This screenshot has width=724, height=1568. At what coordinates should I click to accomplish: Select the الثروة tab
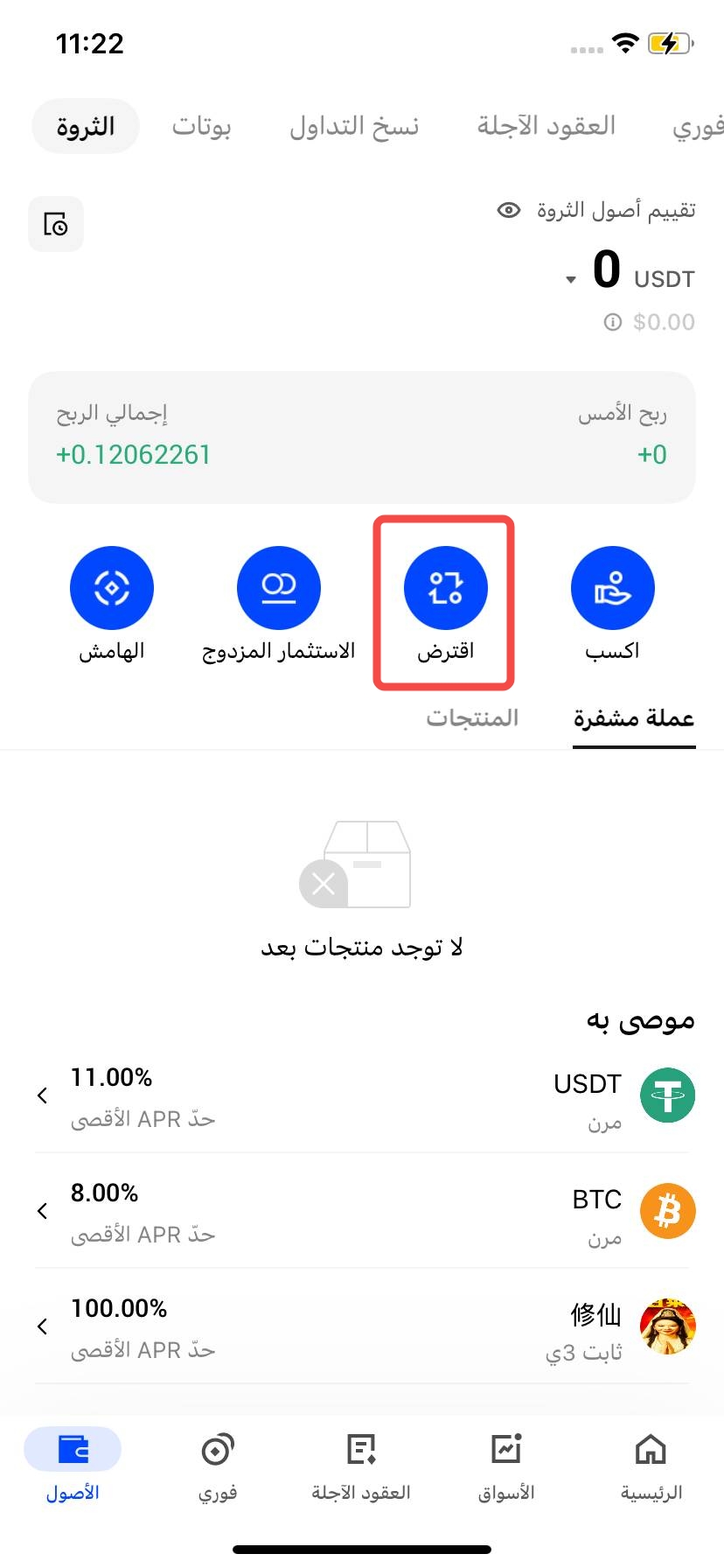click(x=86, y=127)
